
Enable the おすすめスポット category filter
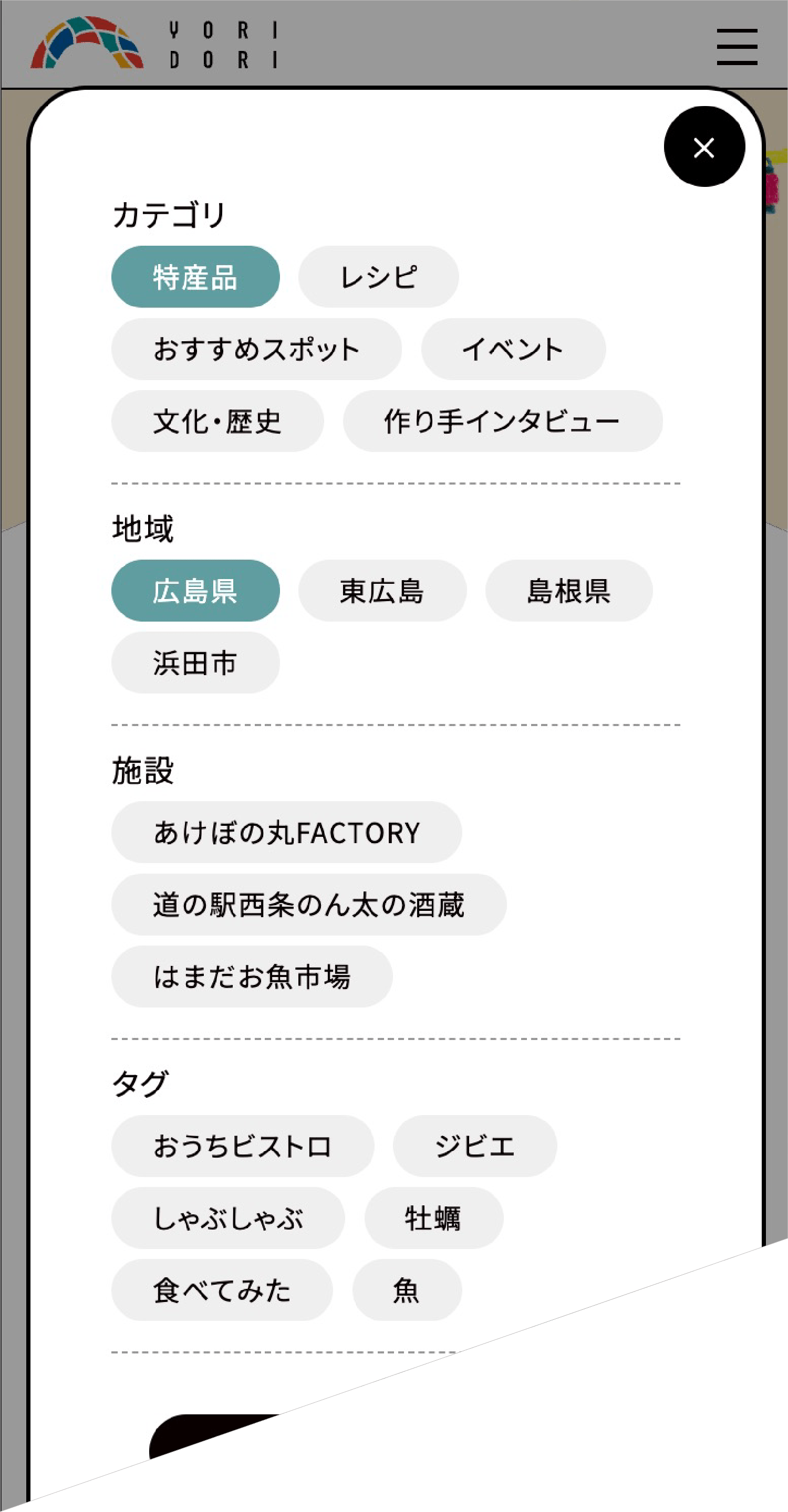pos(256,349)
